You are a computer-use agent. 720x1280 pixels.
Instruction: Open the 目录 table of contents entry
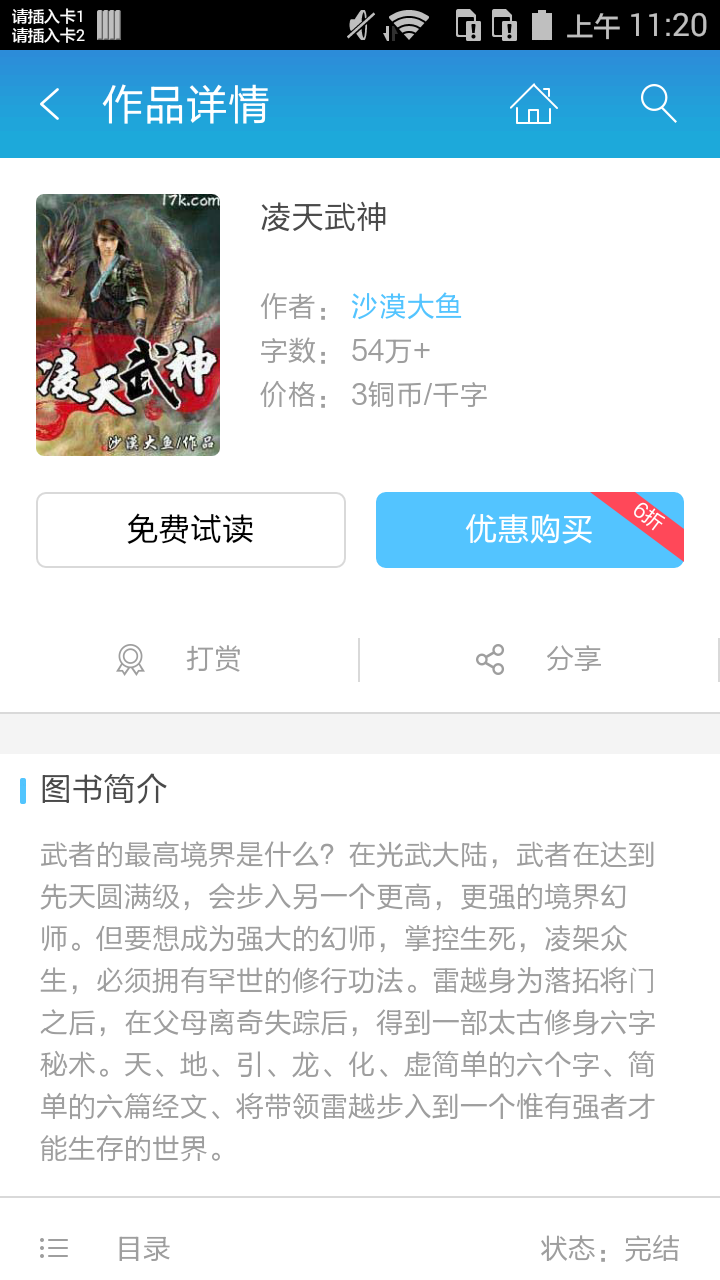point(143,1247)
